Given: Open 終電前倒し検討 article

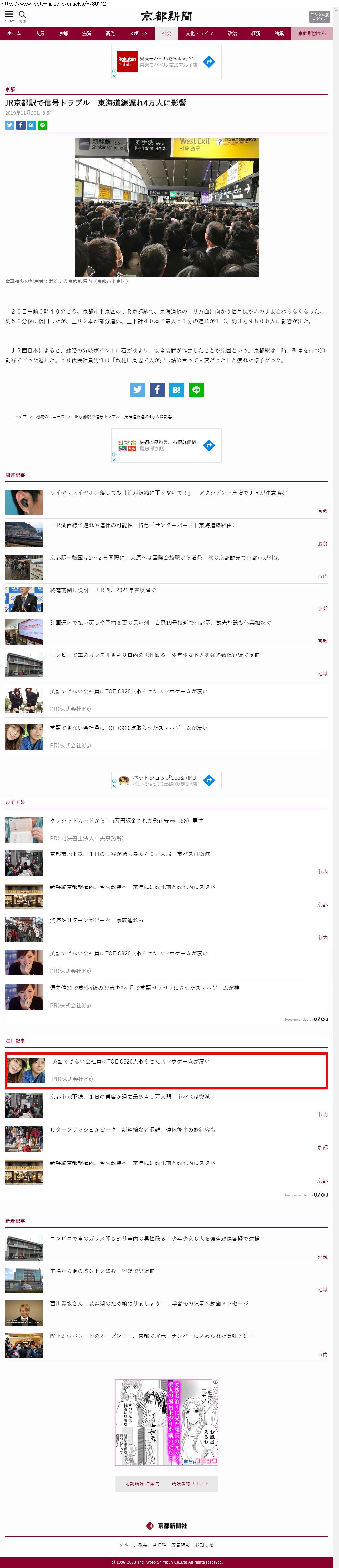Looking at the screenshot, I should coord(103,589).
